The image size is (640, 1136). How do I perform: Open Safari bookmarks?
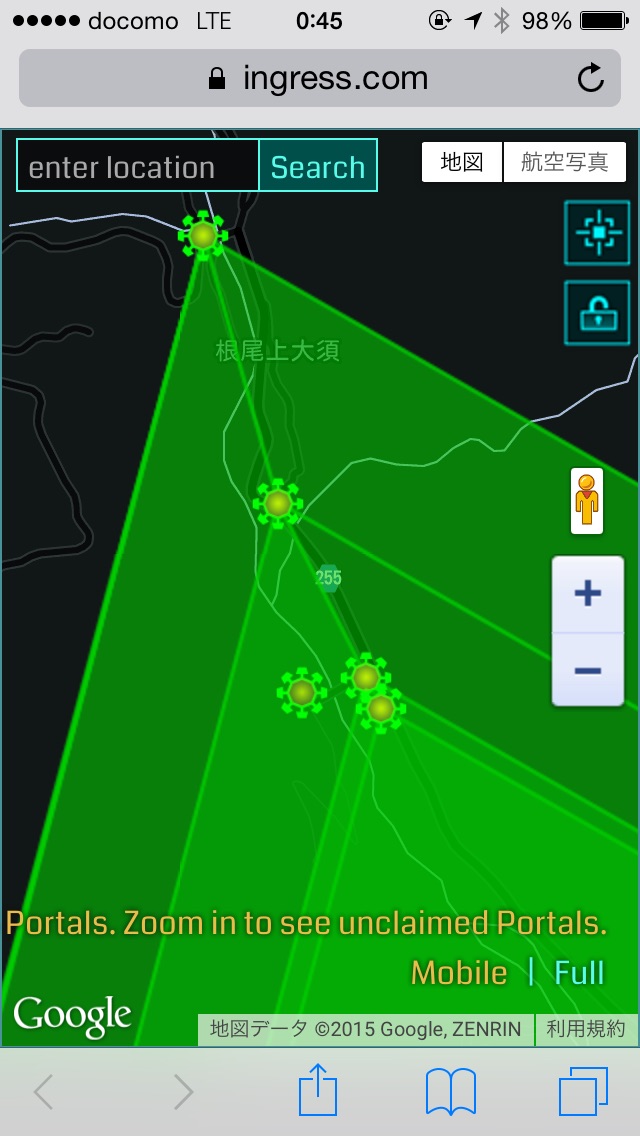tap(450, 1091)
